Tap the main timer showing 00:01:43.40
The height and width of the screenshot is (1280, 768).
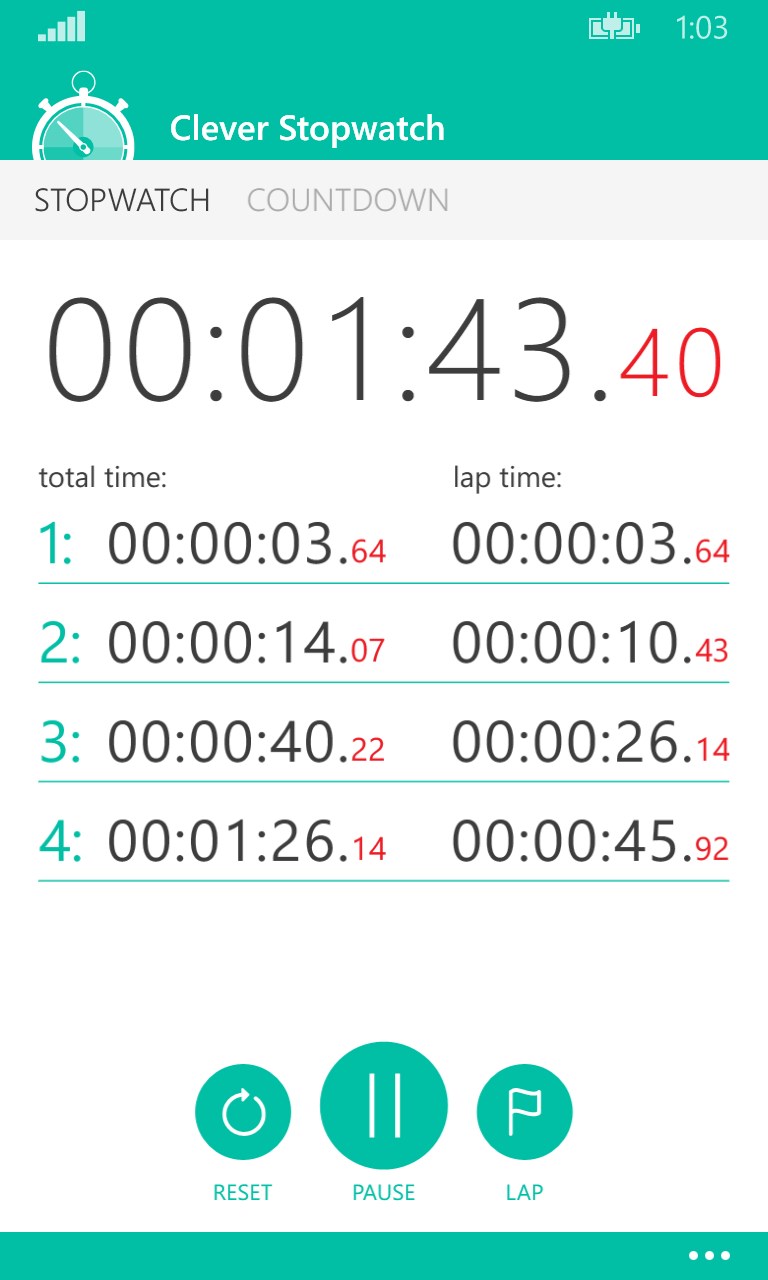384,345
